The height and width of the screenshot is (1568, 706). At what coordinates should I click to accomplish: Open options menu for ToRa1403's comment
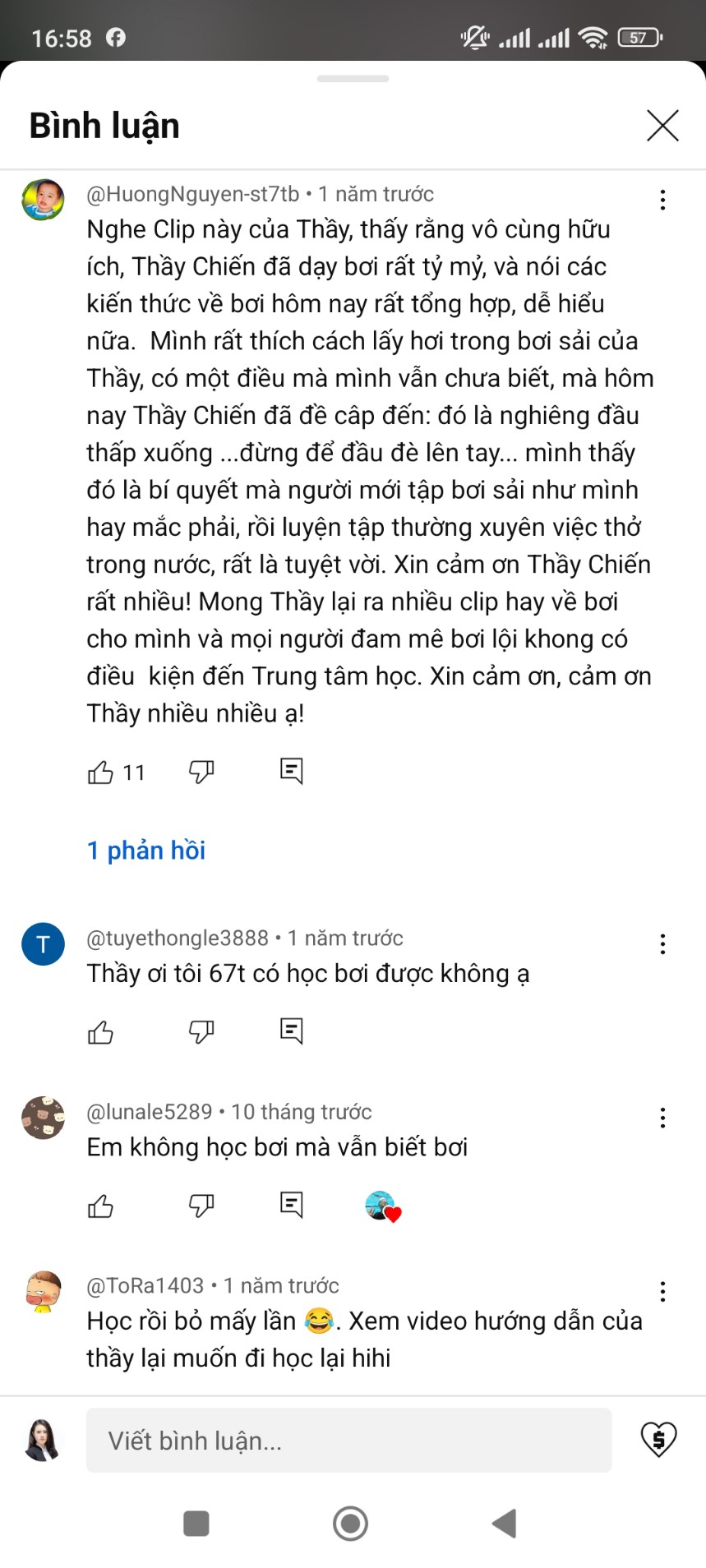click(x=662, y=1291)
